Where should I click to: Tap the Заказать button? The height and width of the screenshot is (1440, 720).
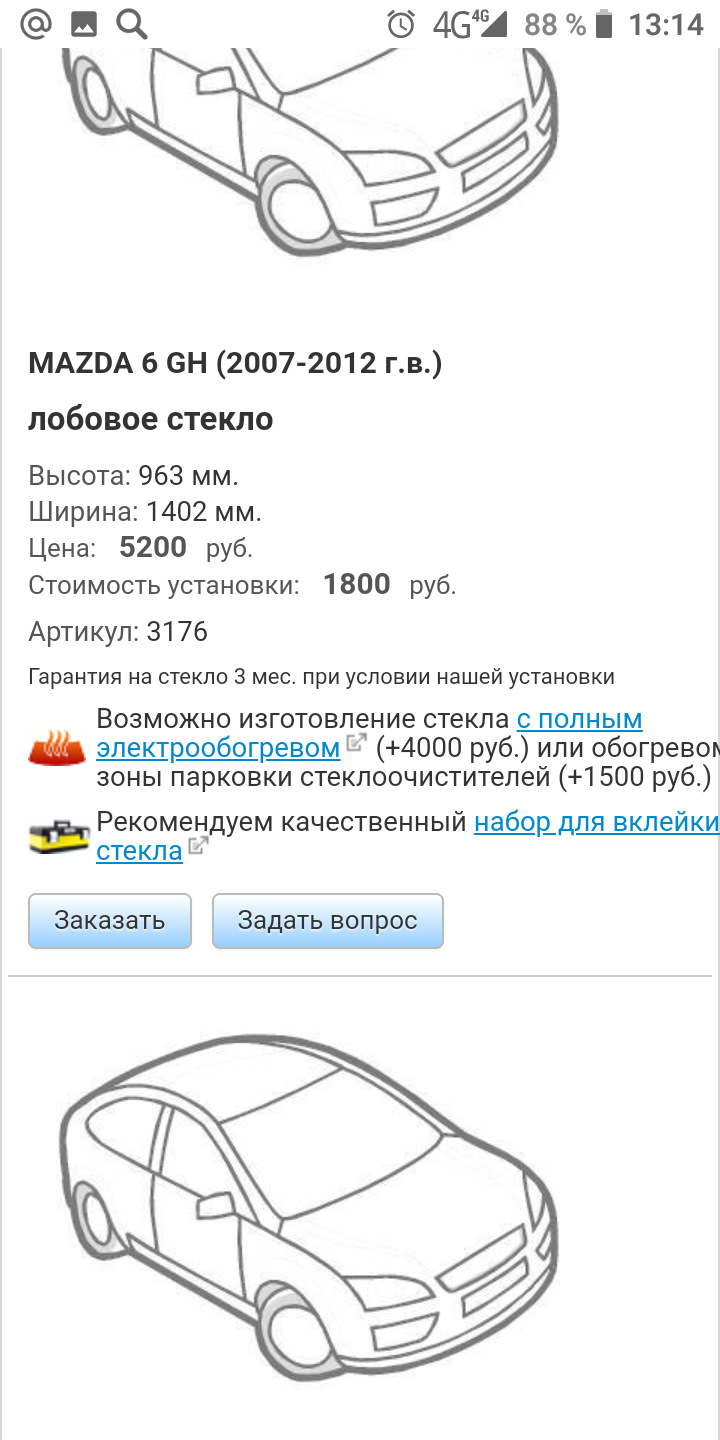109,920
